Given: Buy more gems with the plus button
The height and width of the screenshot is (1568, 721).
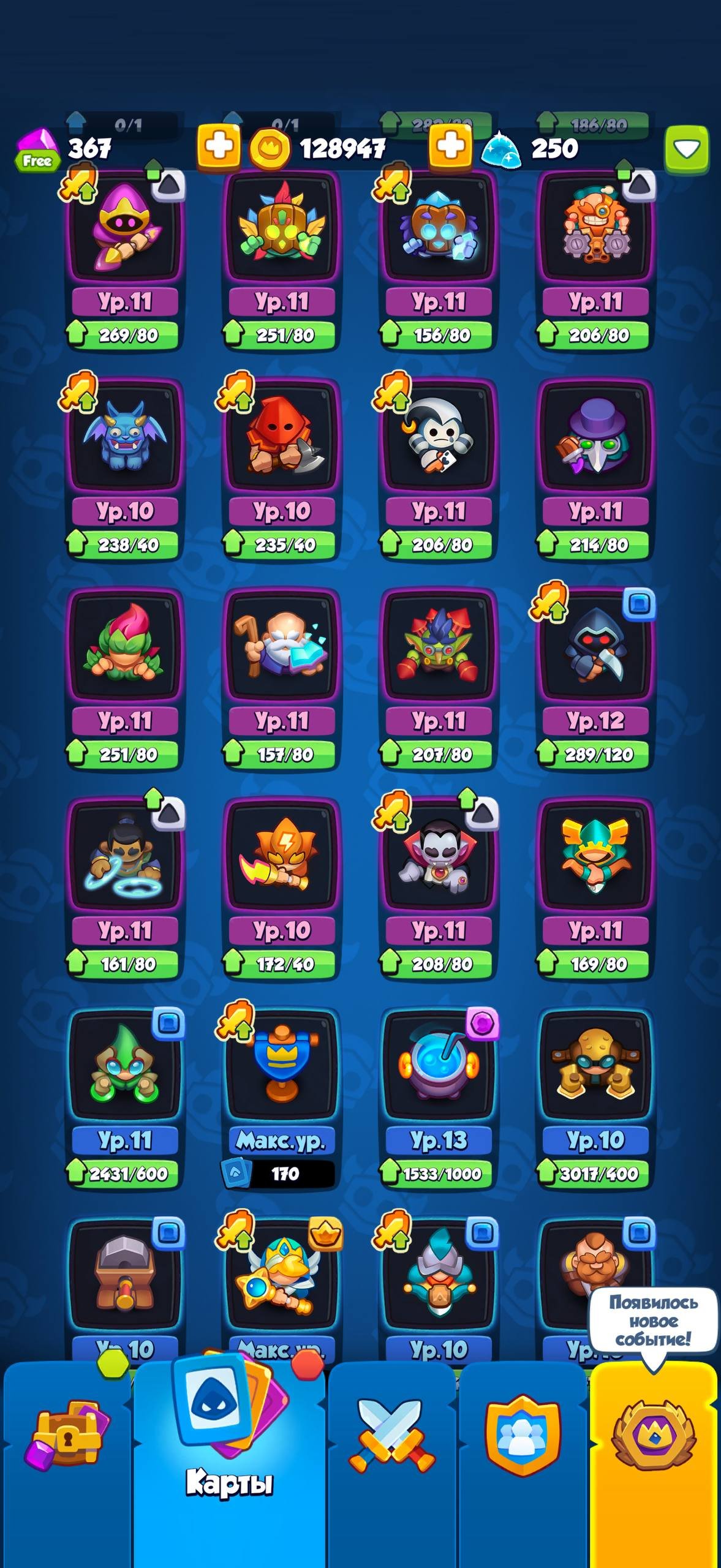Looking at the screenshot, I should click(218, 147).
